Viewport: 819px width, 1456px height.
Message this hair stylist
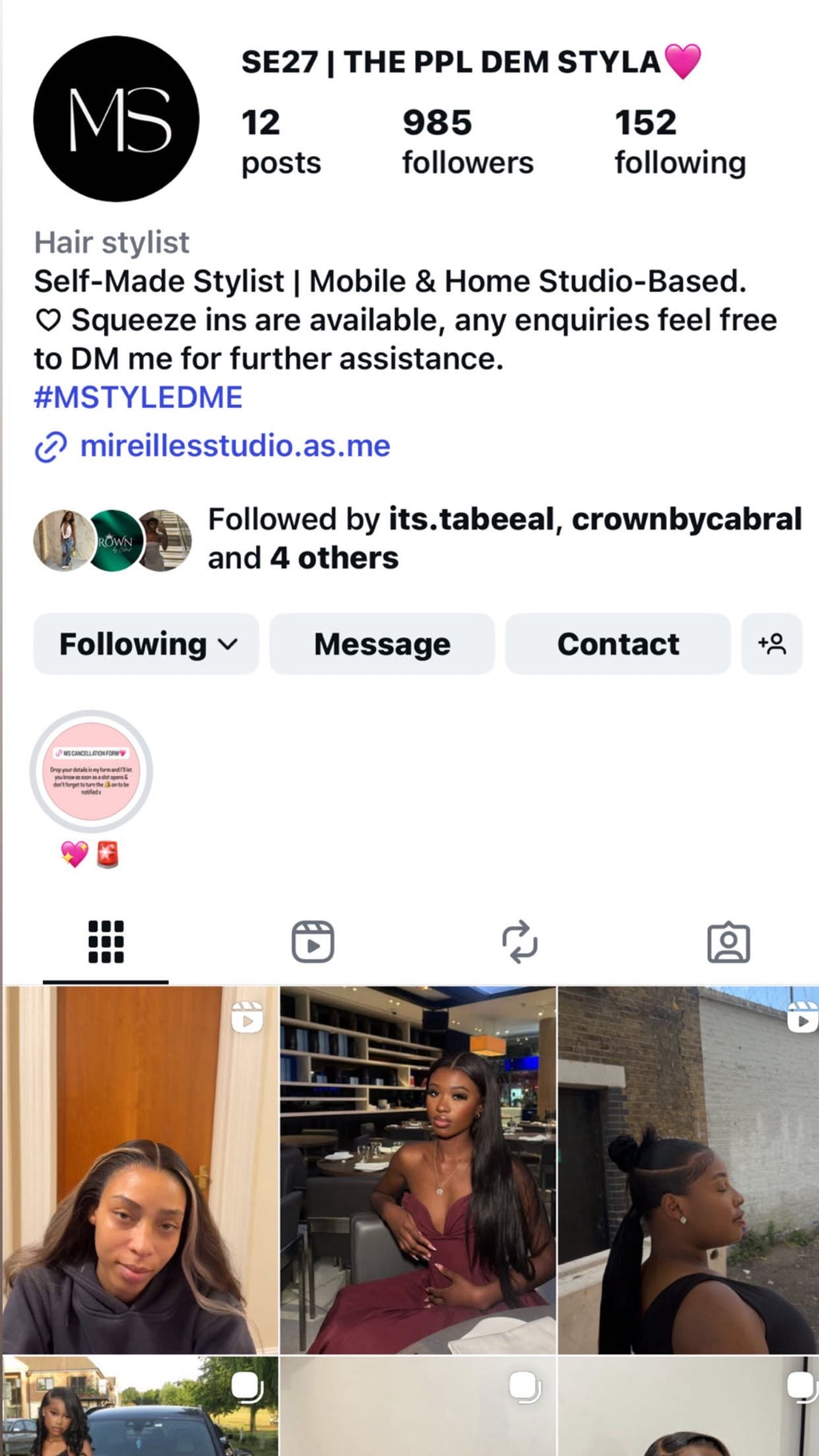tap(382, 644)
